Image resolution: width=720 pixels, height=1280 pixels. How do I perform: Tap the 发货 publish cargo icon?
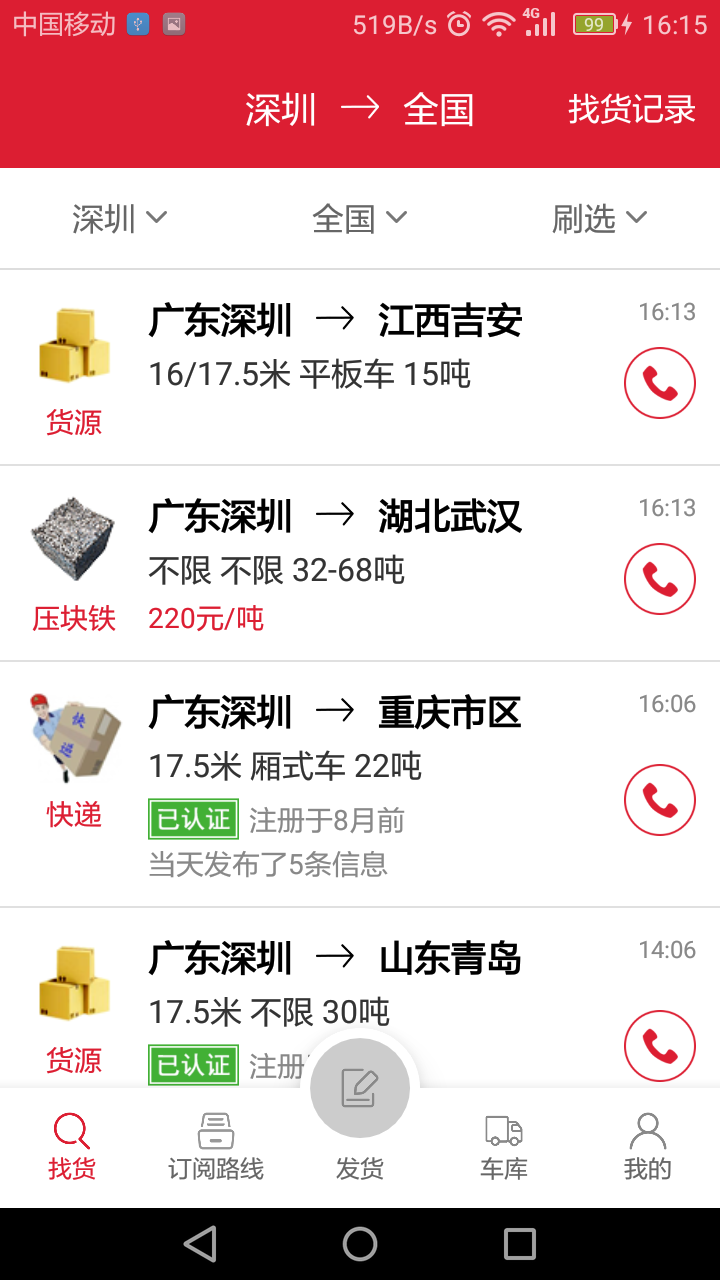(360, 1088)
